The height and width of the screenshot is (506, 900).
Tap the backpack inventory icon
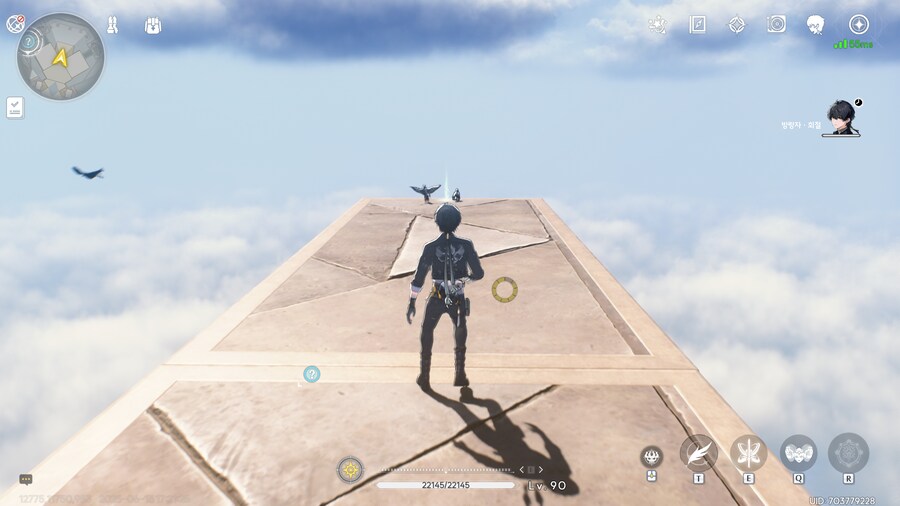pos(153,25)
